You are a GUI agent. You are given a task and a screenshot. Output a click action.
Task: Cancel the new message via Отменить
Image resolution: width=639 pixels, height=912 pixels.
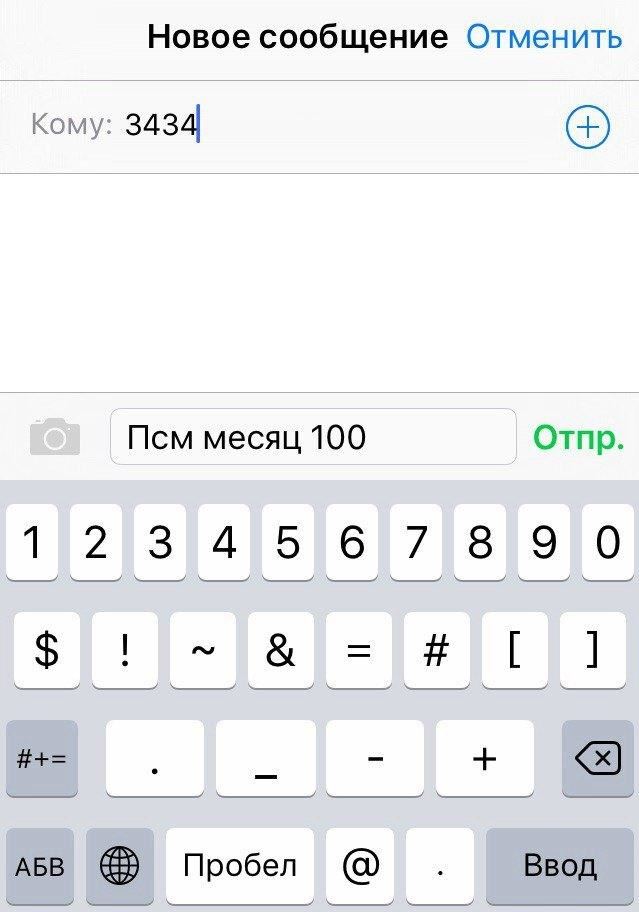coord(544,38)
